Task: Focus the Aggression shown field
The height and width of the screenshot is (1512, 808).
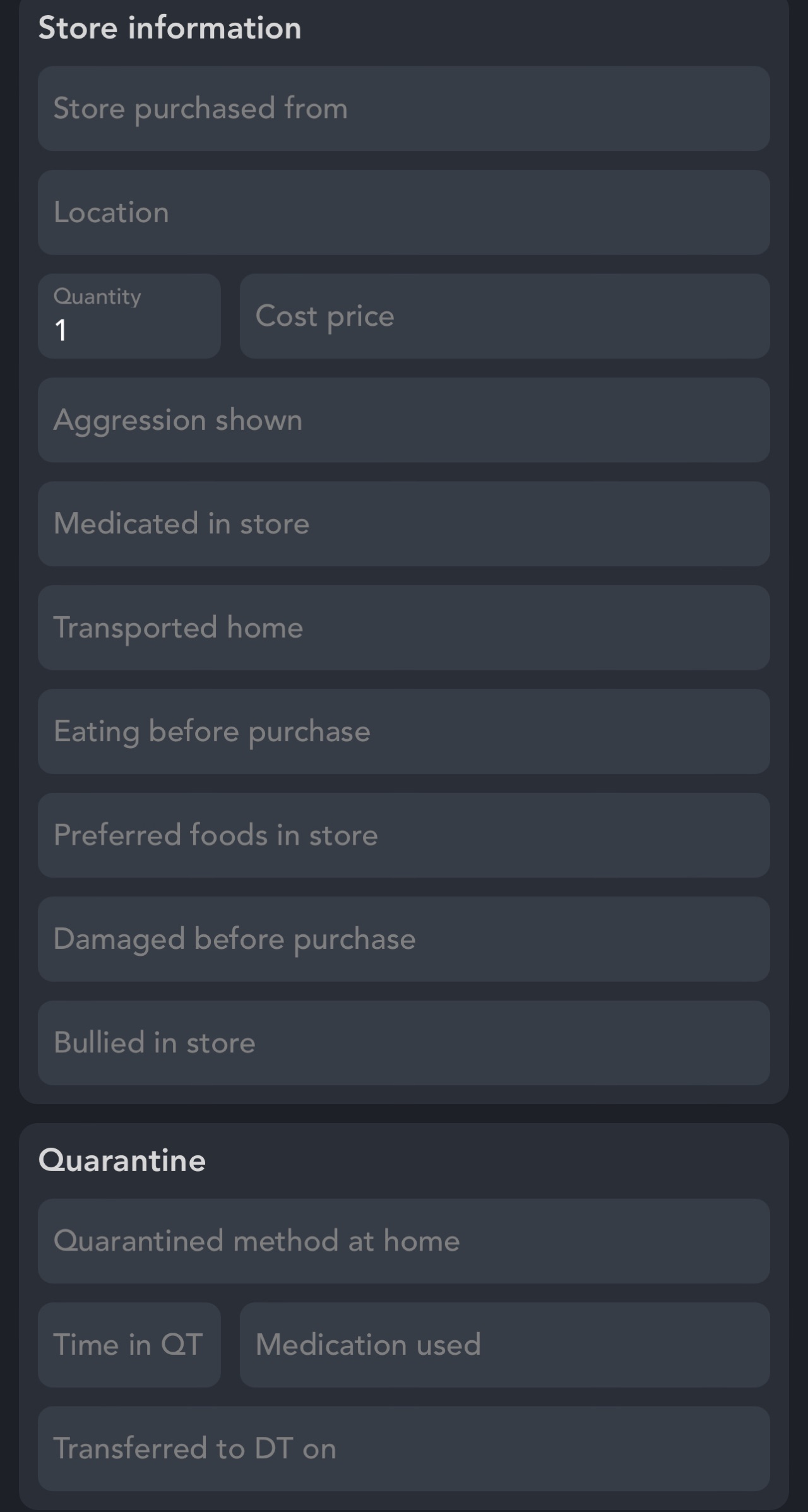Action: tap(403, 420)
